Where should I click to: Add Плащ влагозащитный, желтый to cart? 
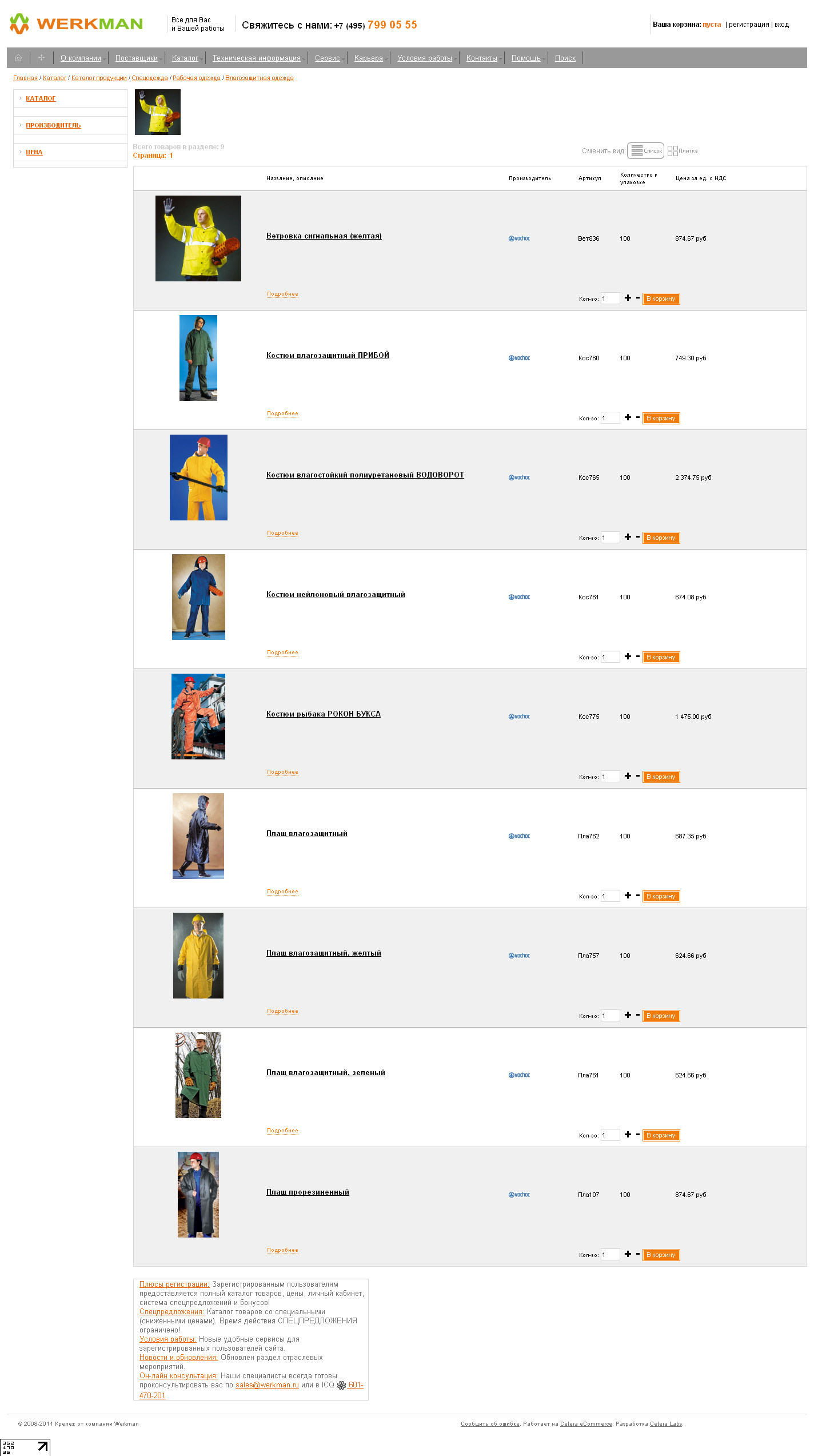pyautogui.click(x=661, y=1016)
